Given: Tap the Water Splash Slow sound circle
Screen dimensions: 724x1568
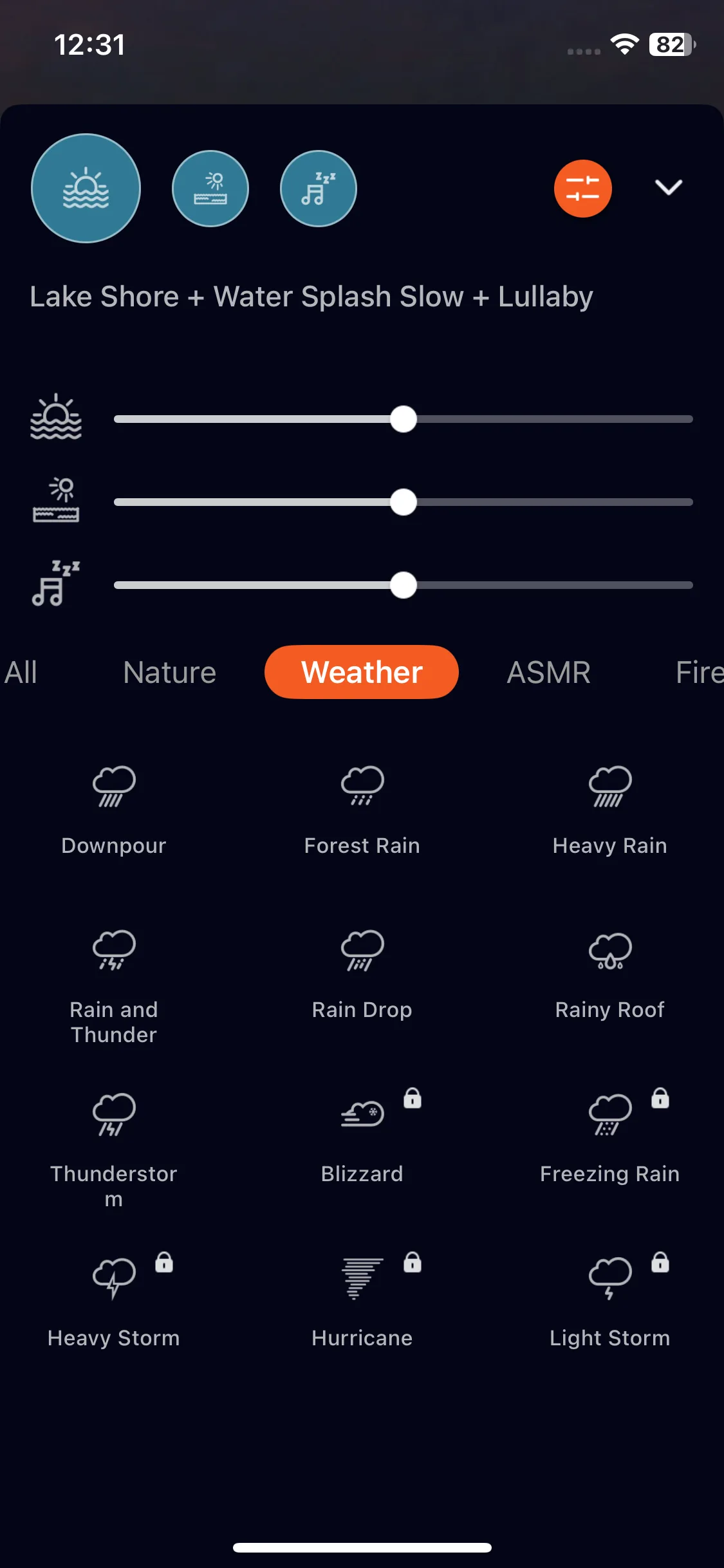Looking at the screenshot, I should [210, 189].
